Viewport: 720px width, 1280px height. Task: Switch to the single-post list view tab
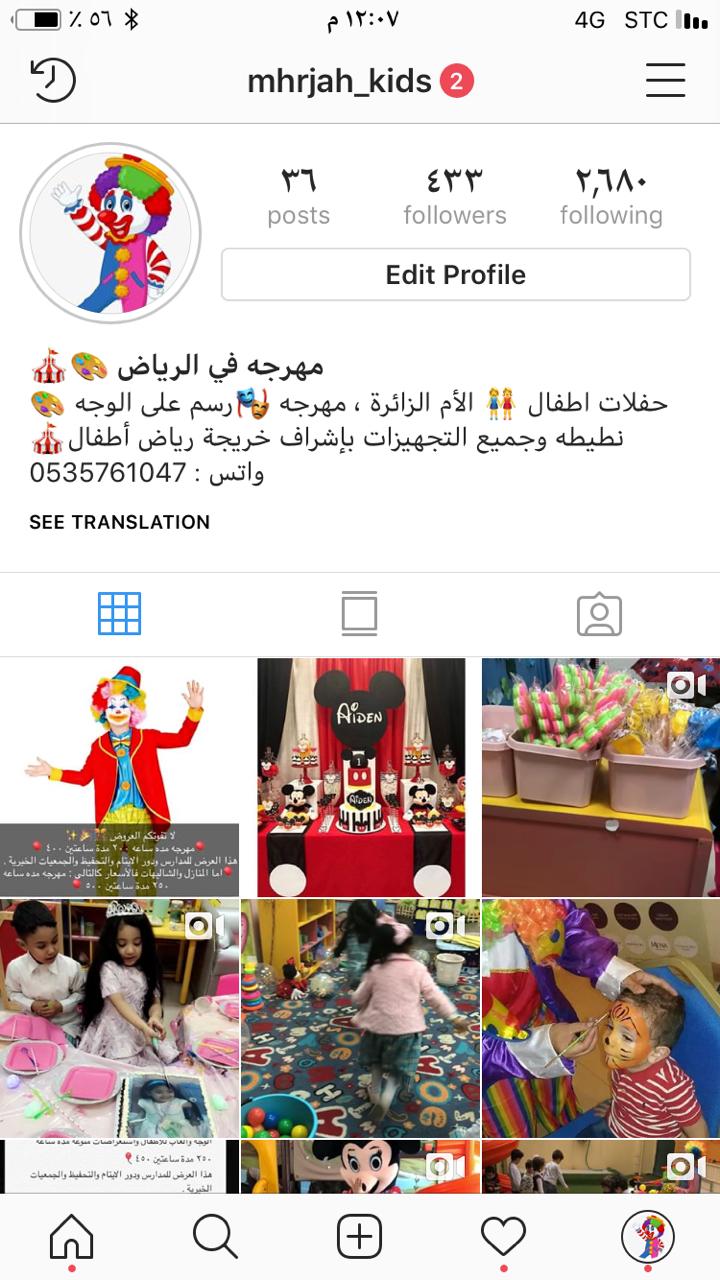(359, 614)
